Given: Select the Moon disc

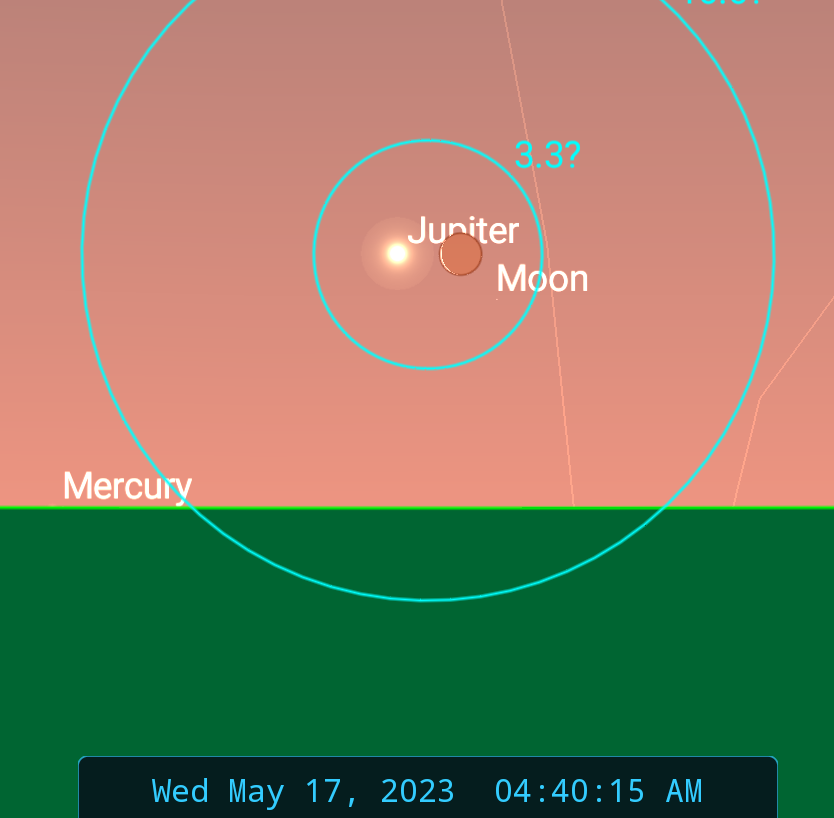Looking at the screenshot, I should click(x=461, y=255).
